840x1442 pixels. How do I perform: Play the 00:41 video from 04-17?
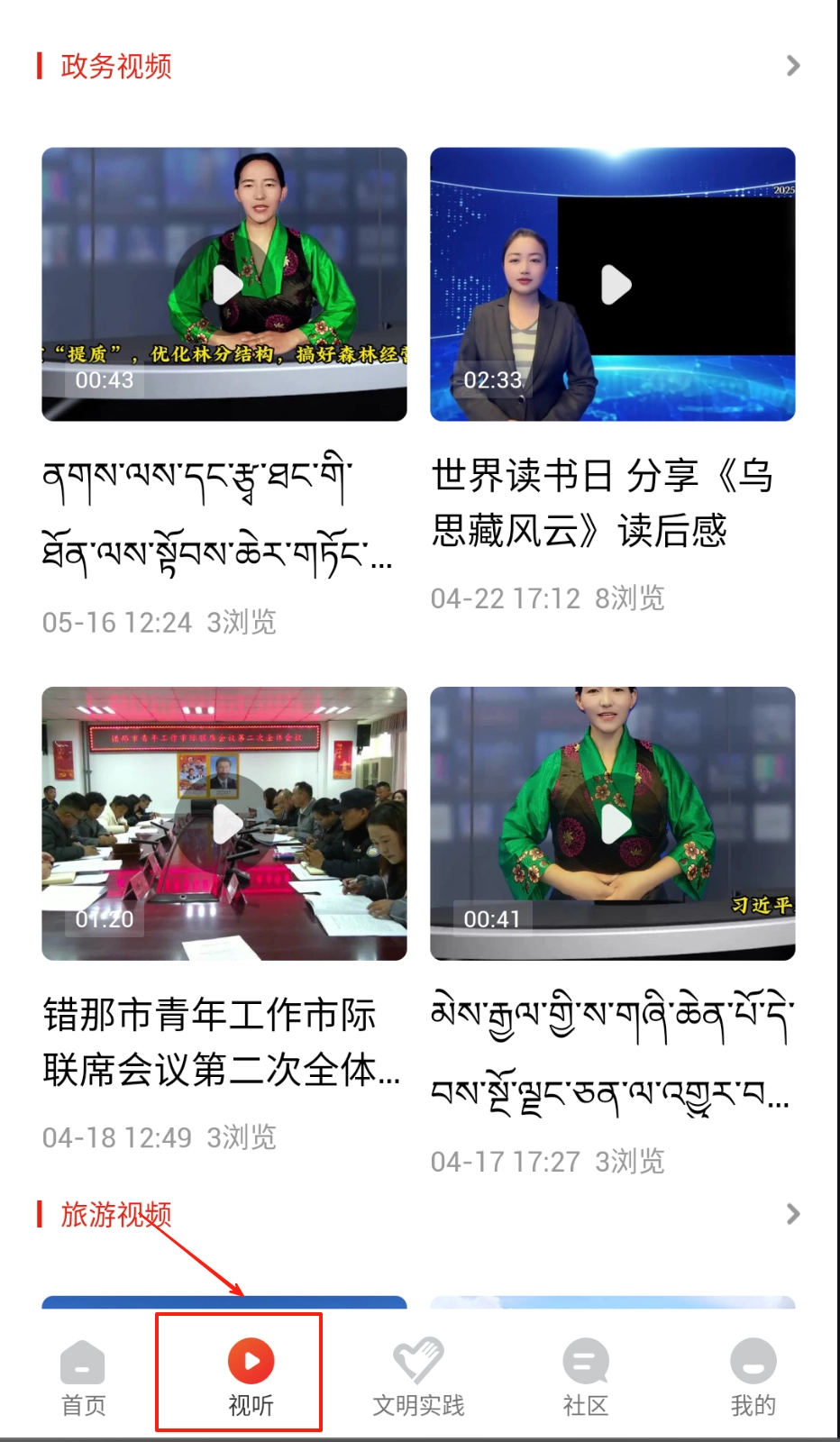(x=613, y=824)
